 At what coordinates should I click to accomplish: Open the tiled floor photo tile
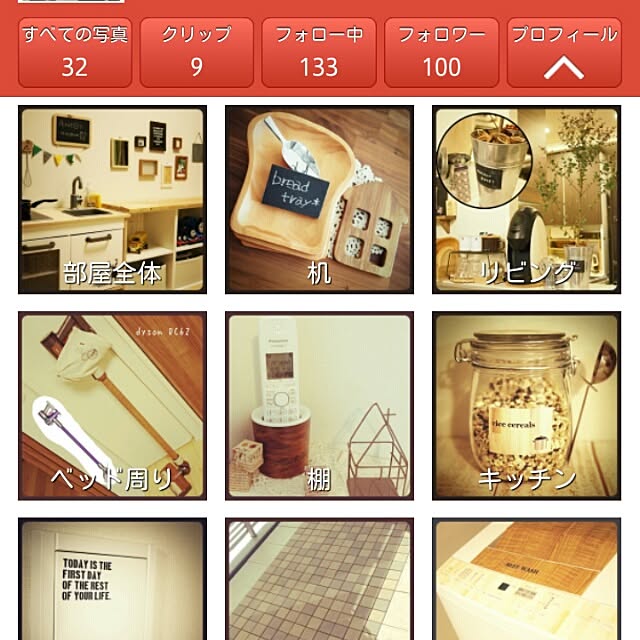tap(319, 580)
